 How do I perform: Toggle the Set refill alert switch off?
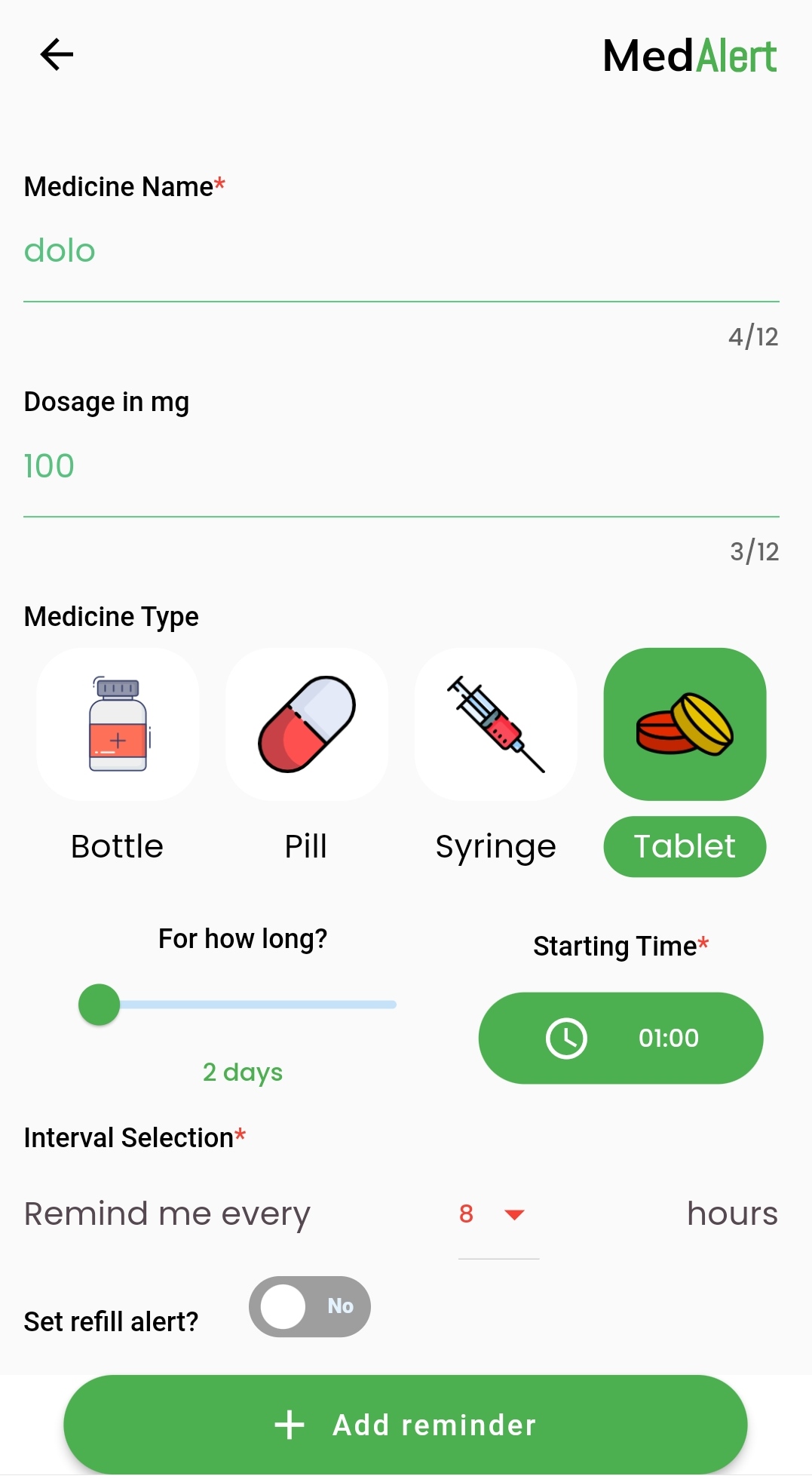(309, 1307)
